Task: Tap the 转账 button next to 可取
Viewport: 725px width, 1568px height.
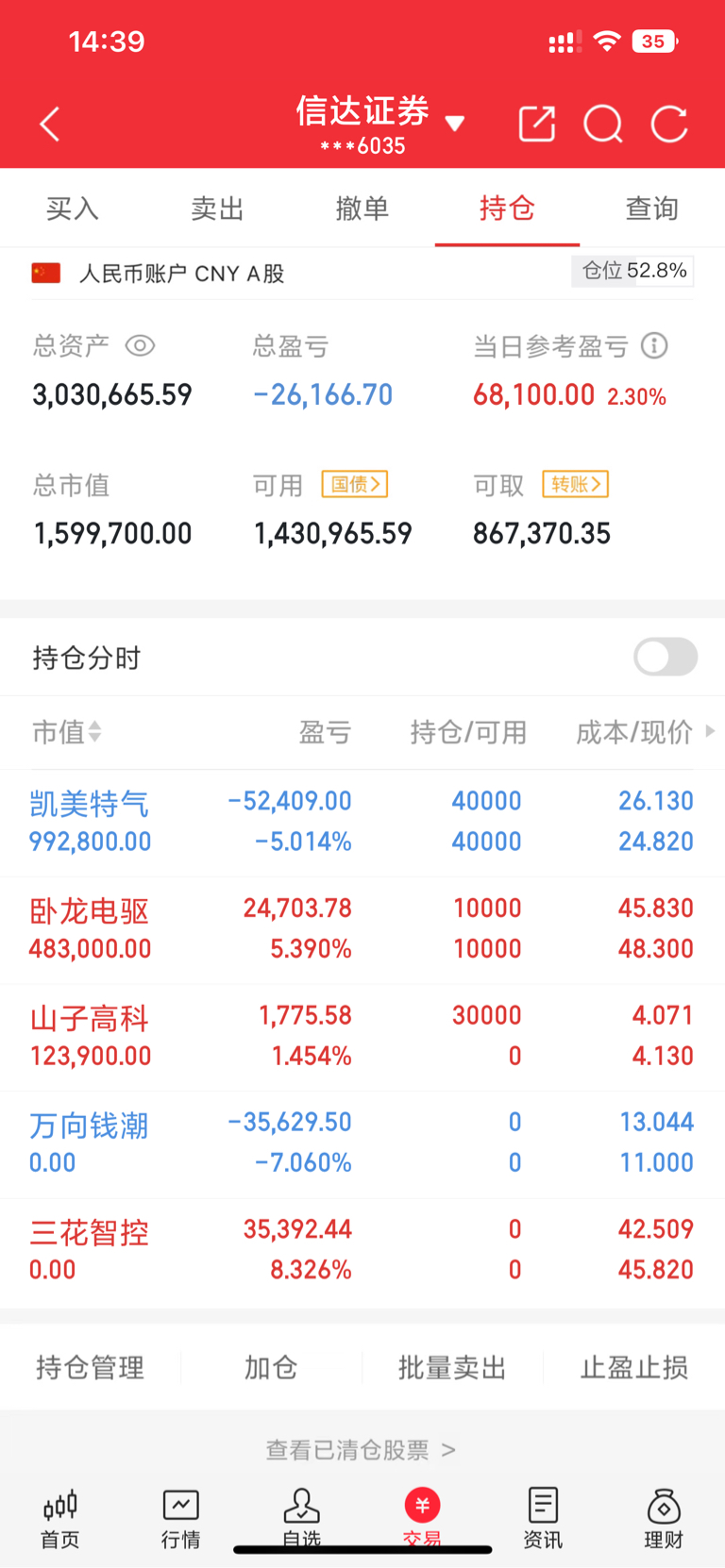Action: tap(575, 484)
